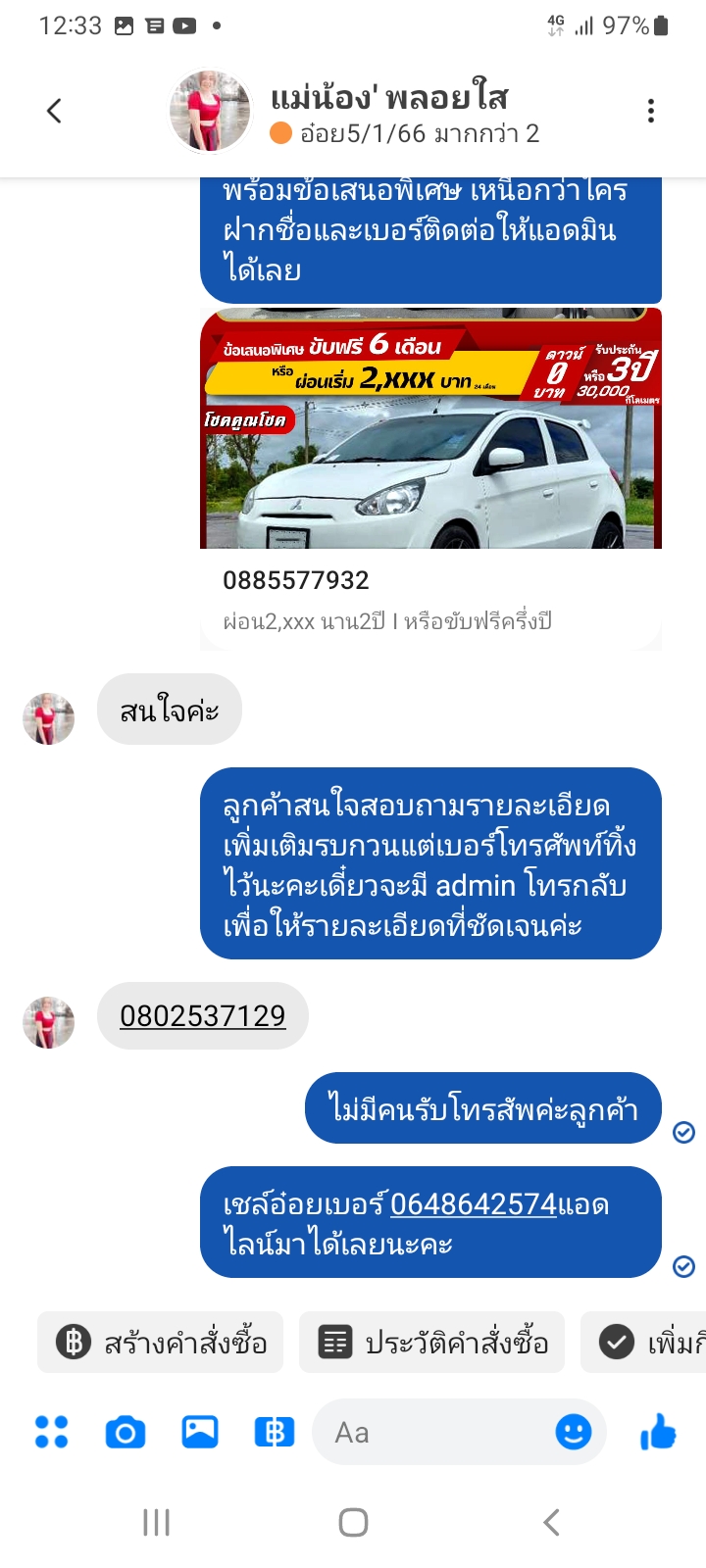Tap the 0648642574 number link
The image size is (706, 1568).
click(474, 1203)
